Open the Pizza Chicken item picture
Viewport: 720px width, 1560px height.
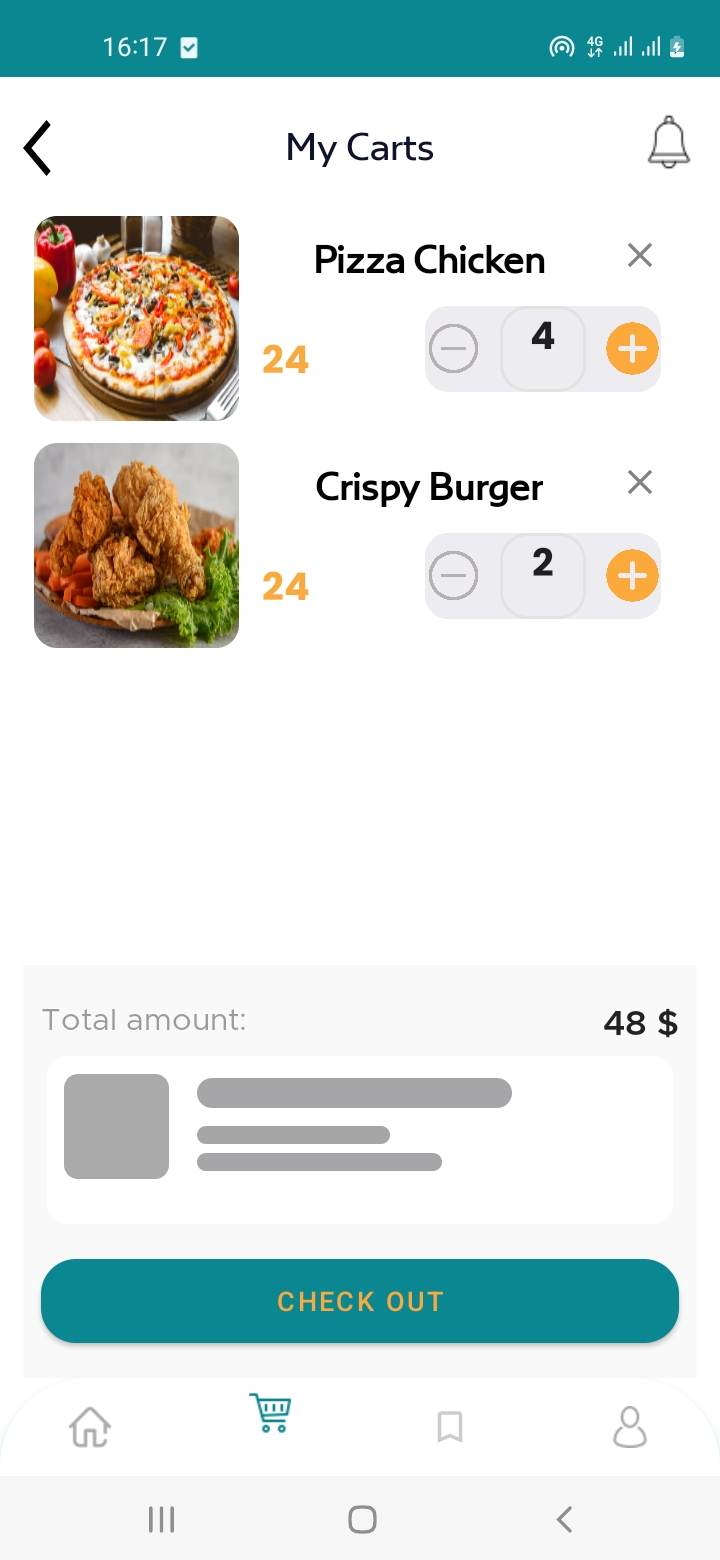click(x=137, y=318)
